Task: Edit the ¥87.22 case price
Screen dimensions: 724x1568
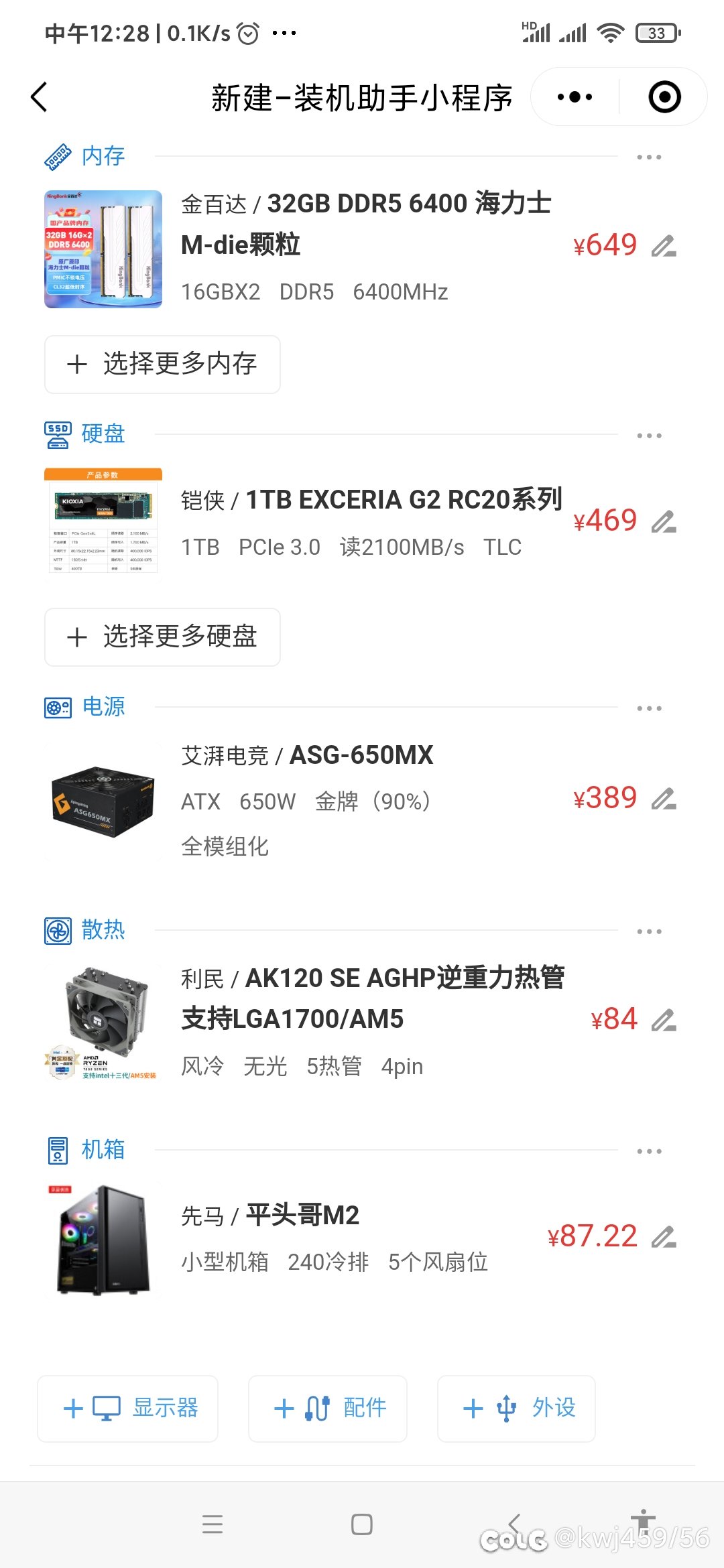Action: [664, 1237]
